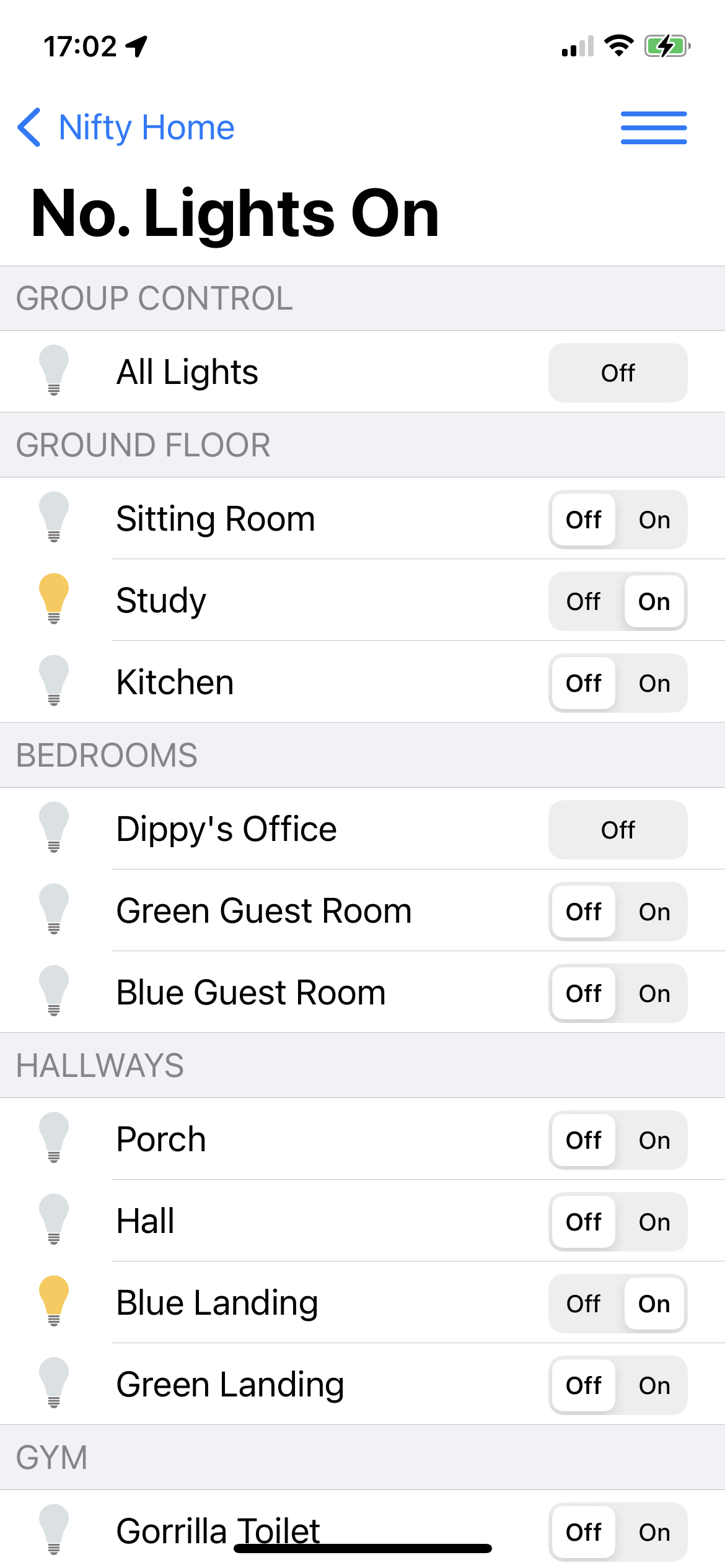Click the Dippy's Office bulb icon

(x=55, y=829)
